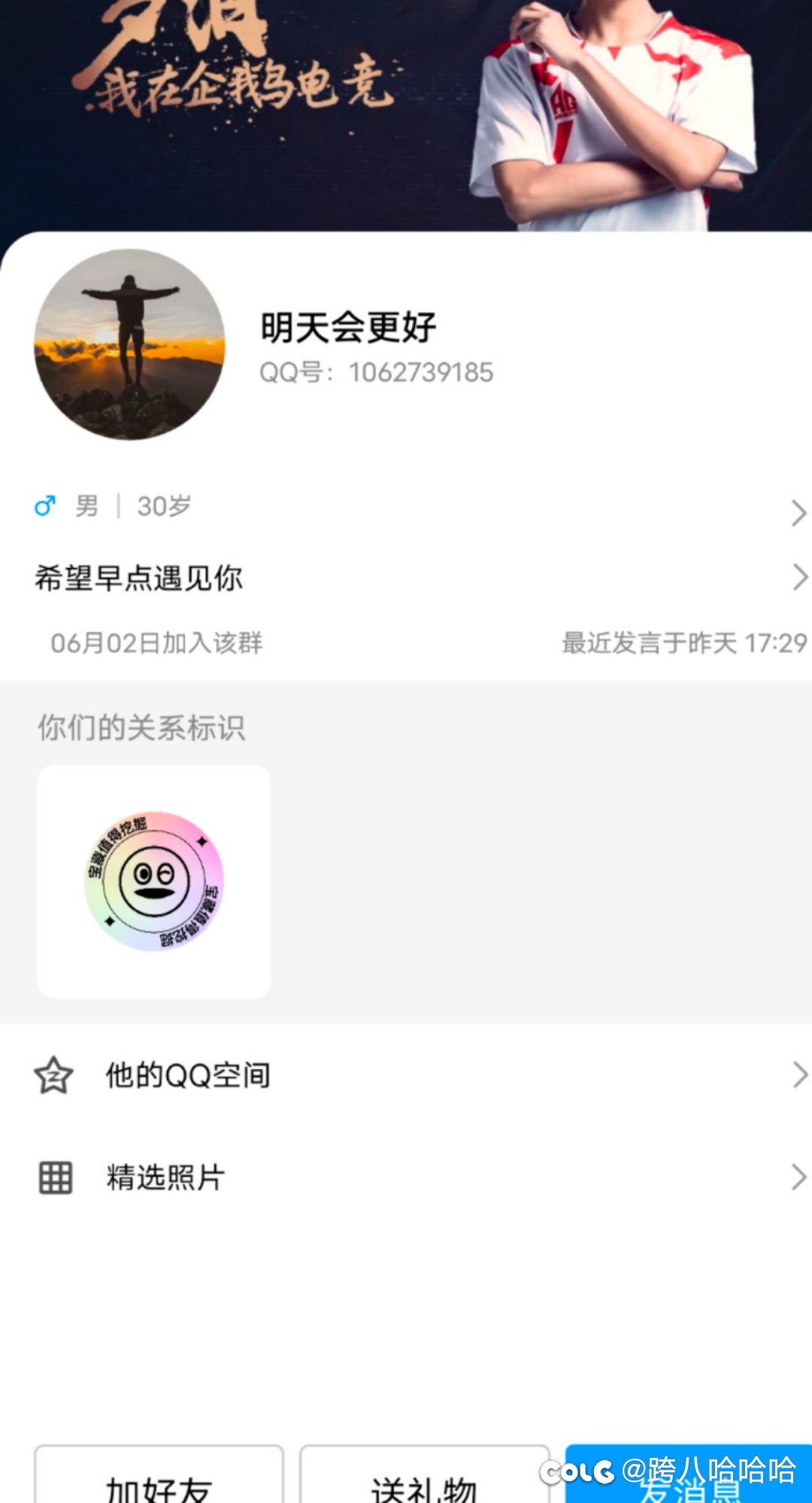Screen dimensions: 812x1503
Task: Tap the esports banner image at top
Action: pyautogui.click(x=406, y=113)
